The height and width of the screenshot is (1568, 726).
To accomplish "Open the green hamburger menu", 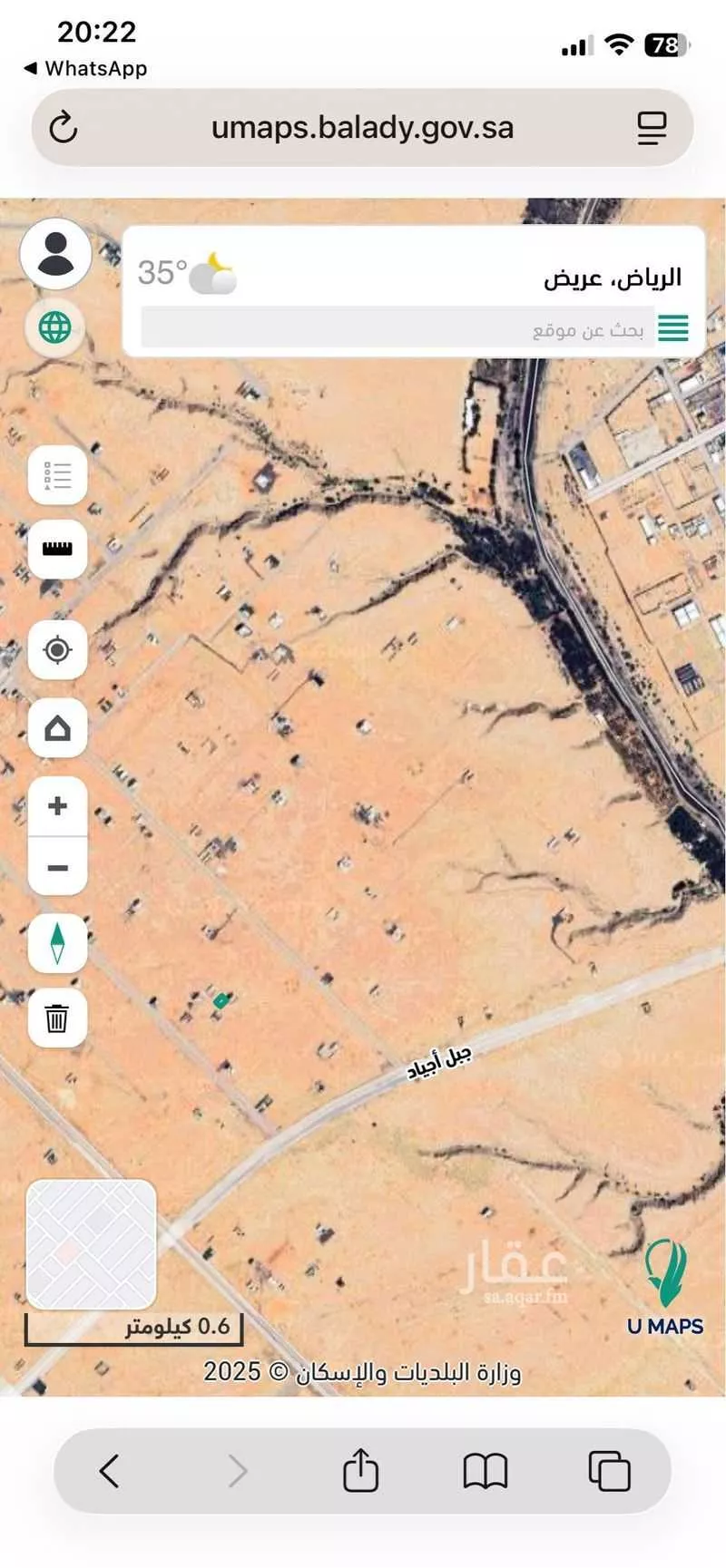I will click(672, 328).
